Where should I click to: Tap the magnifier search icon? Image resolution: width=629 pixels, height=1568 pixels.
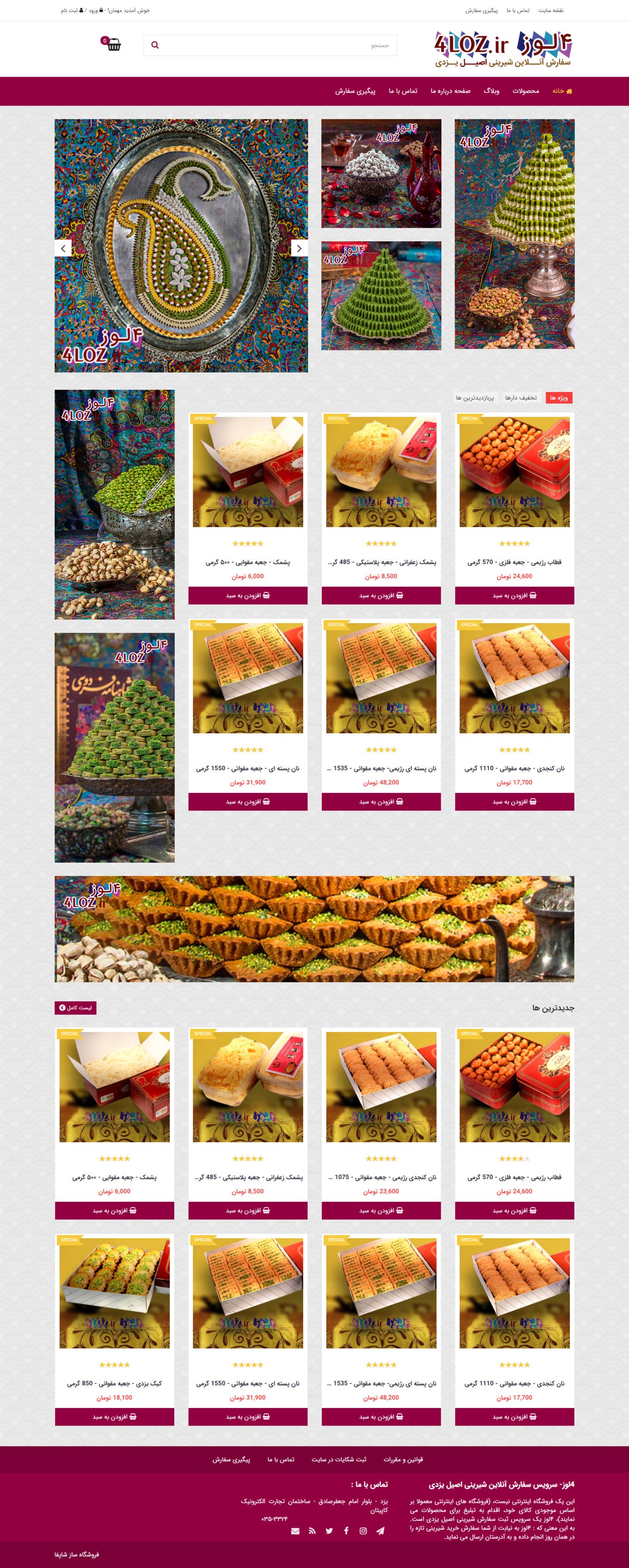click(154, 45)
